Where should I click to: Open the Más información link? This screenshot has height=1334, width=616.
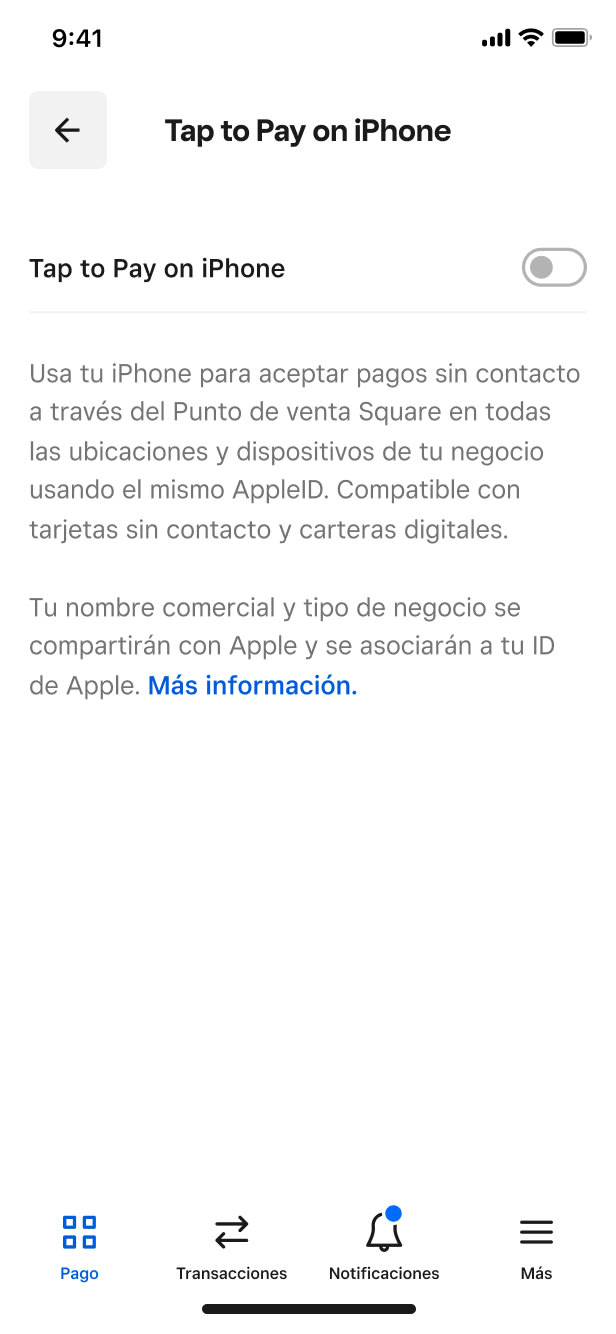pos(252,685)
